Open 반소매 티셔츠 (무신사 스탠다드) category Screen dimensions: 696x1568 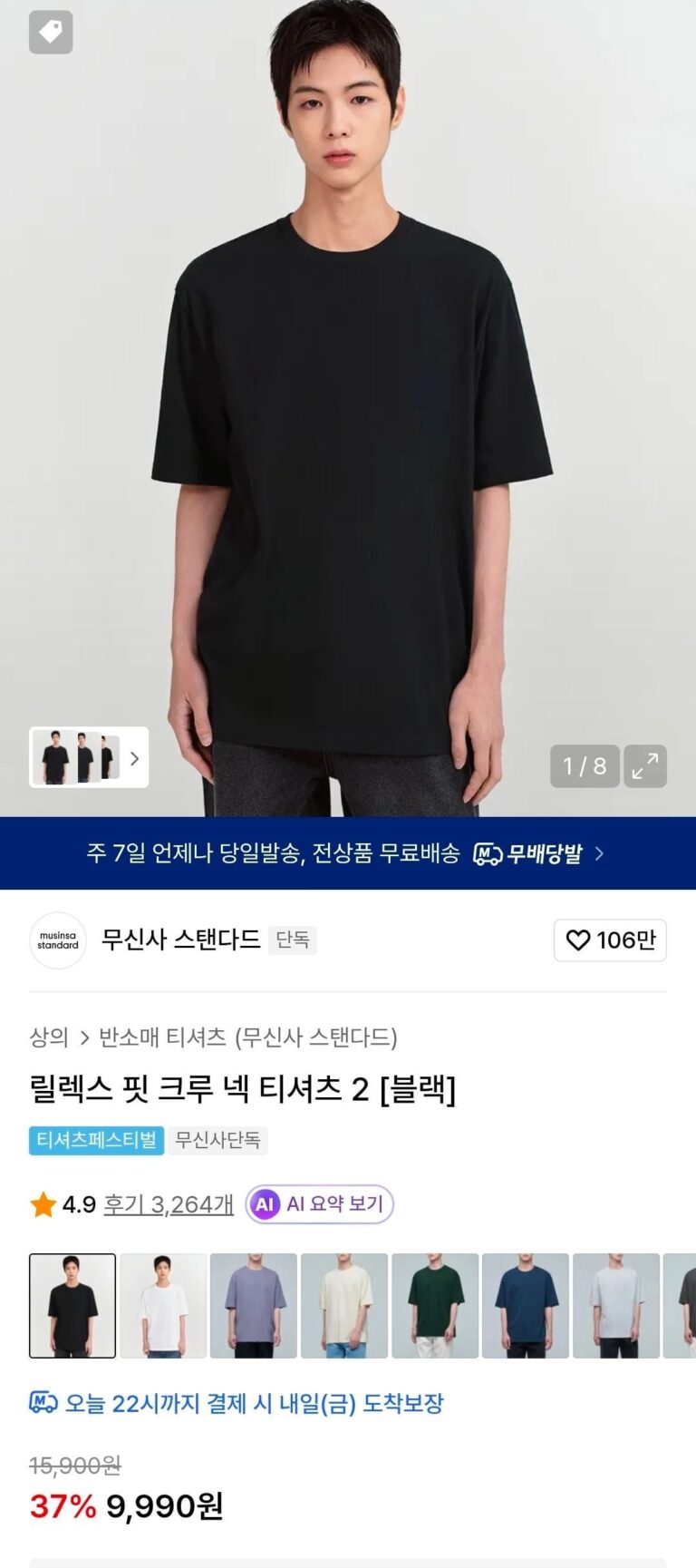point(247,1037)
